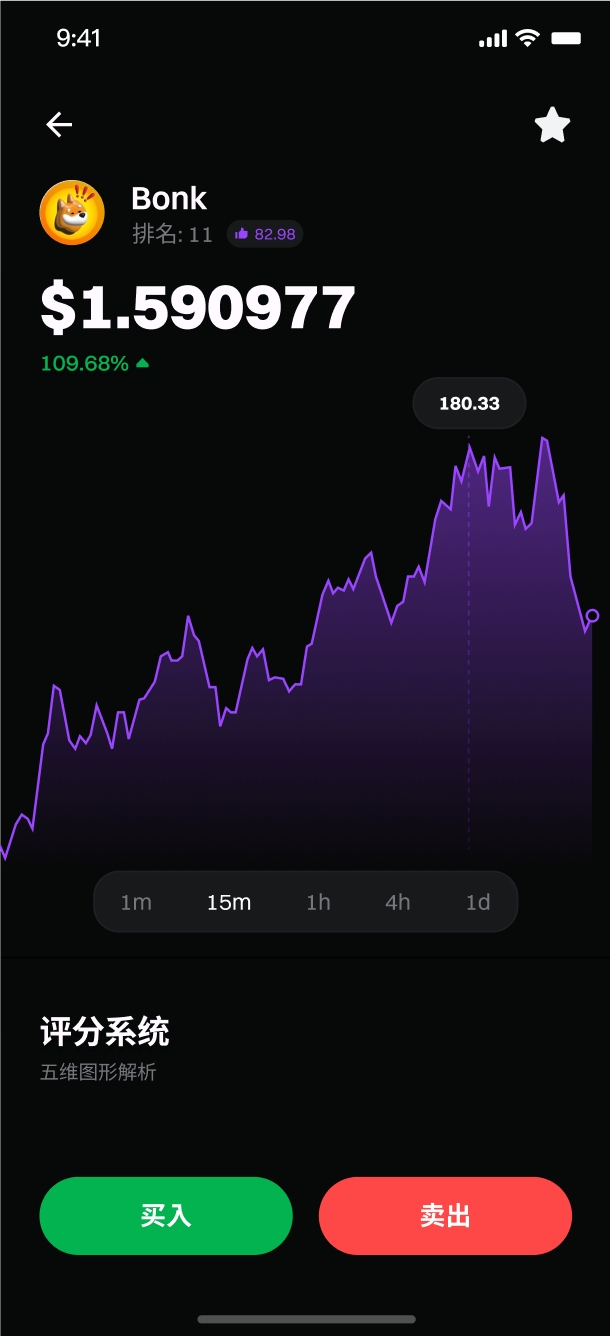Image resolution: width=610 pixels, height=1336 pixels.
Task: Tap the red 卖出 sell button
Action: pyautogui.click(x=445, y=1216)
